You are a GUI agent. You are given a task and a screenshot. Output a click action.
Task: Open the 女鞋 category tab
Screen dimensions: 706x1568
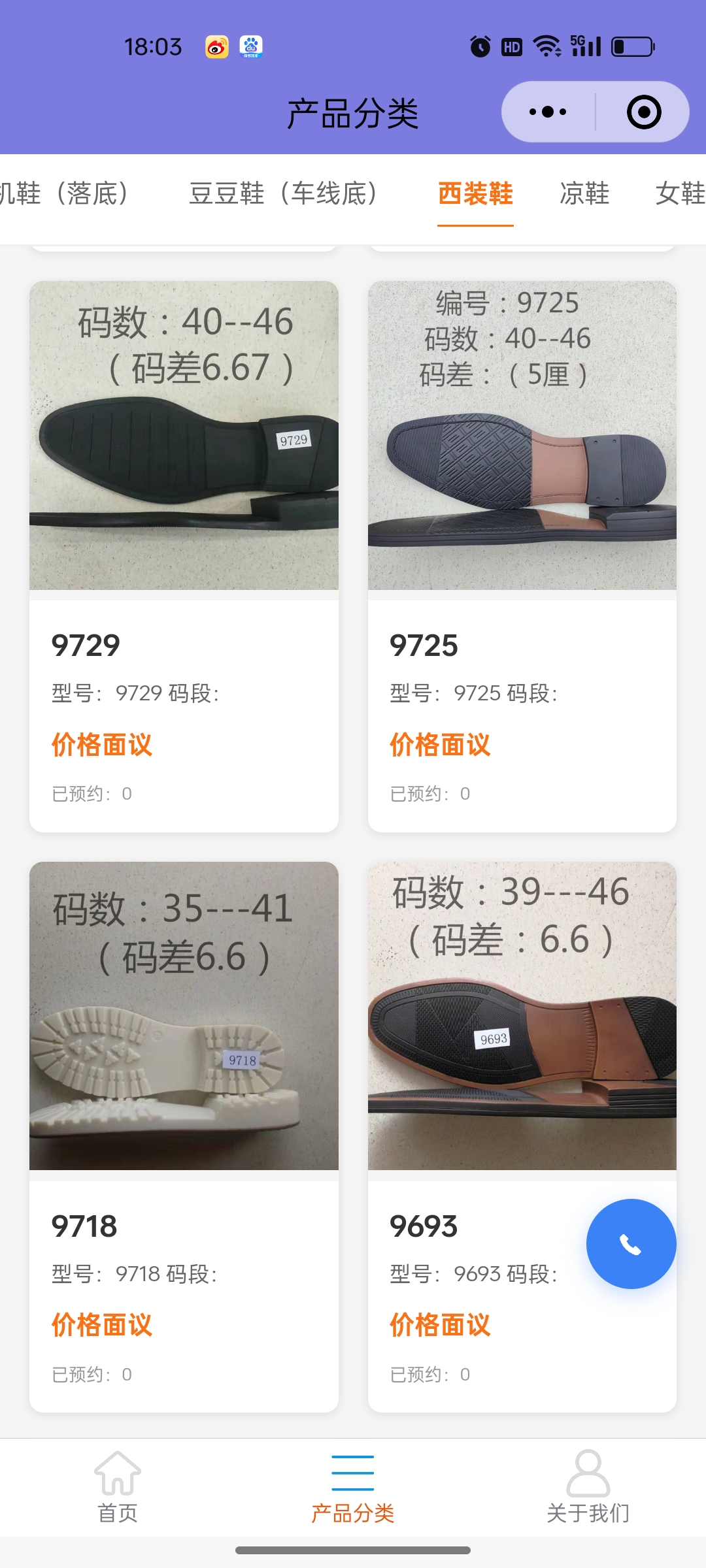[680, 193]
